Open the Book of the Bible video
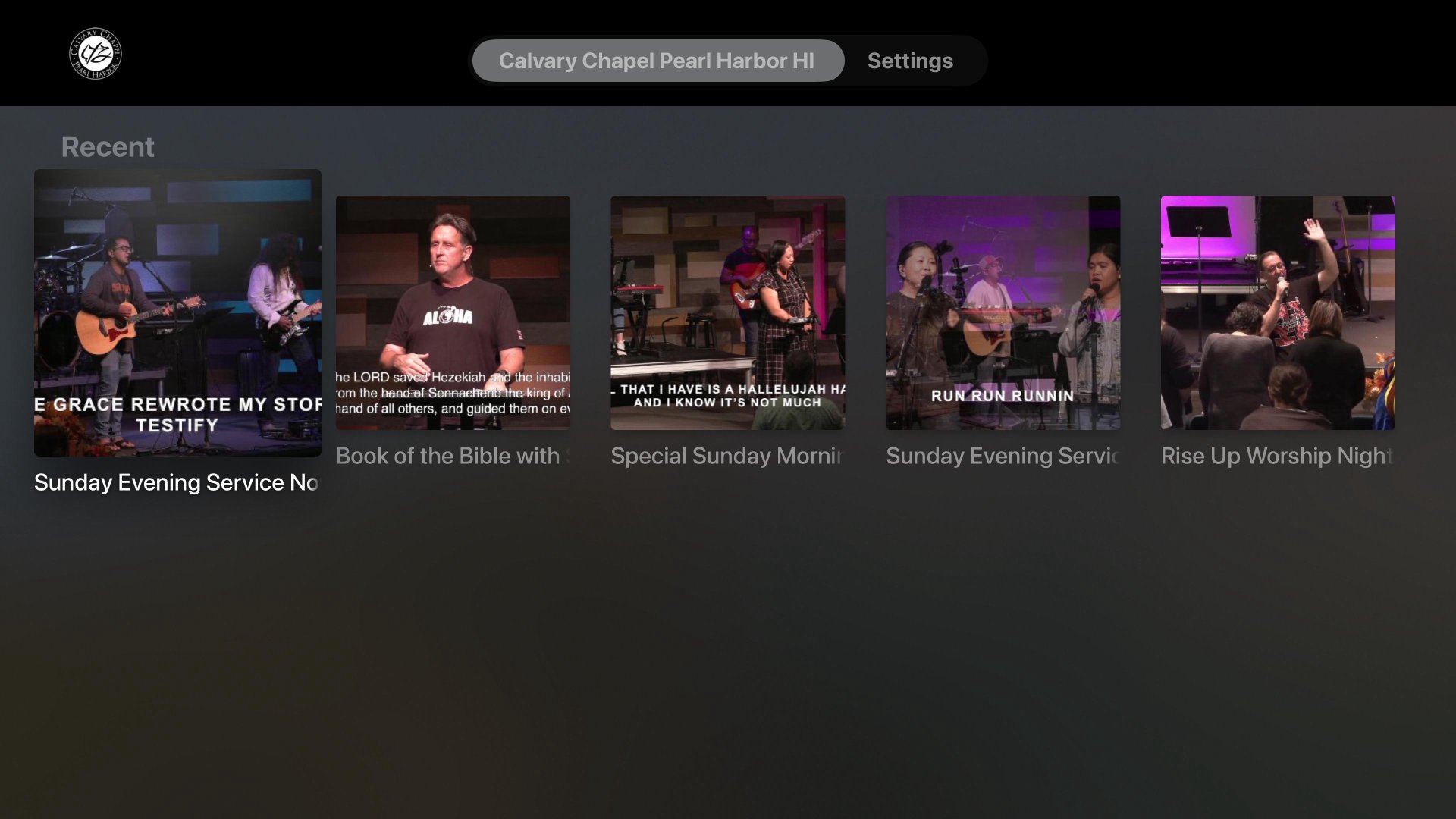1456x819 pixels. (x=453, y=312)
